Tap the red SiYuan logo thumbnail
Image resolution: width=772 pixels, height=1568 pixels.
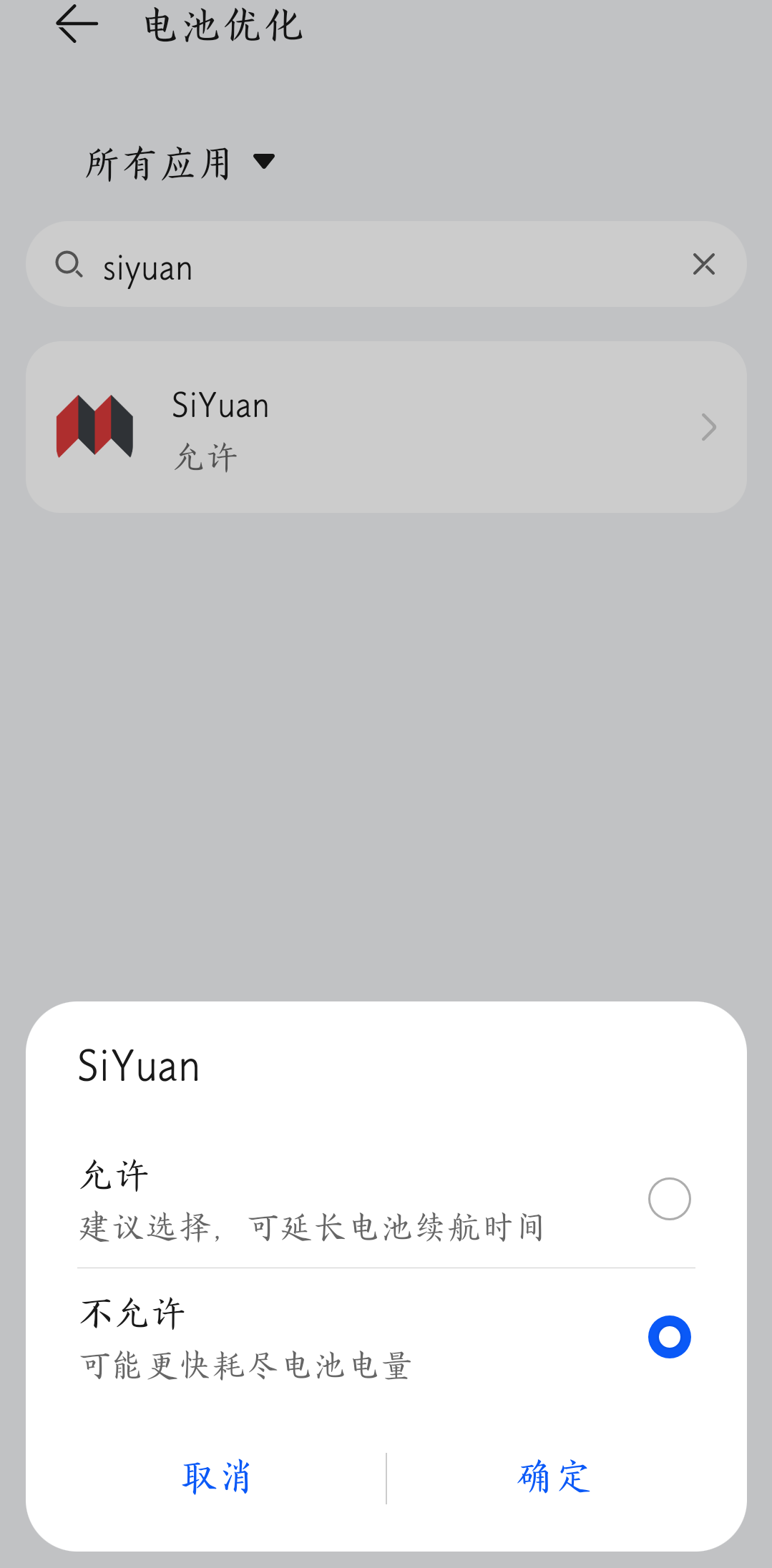click(x=95, y=427)
